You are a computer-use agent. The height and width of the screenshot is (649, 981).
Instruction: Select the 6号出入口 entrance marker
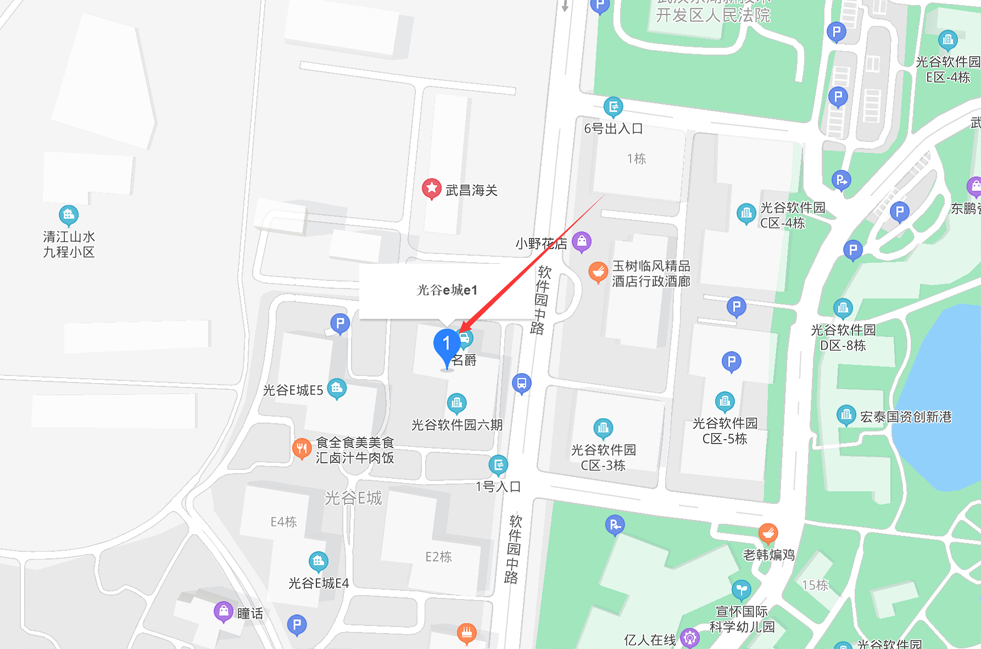tap(613, 107)
